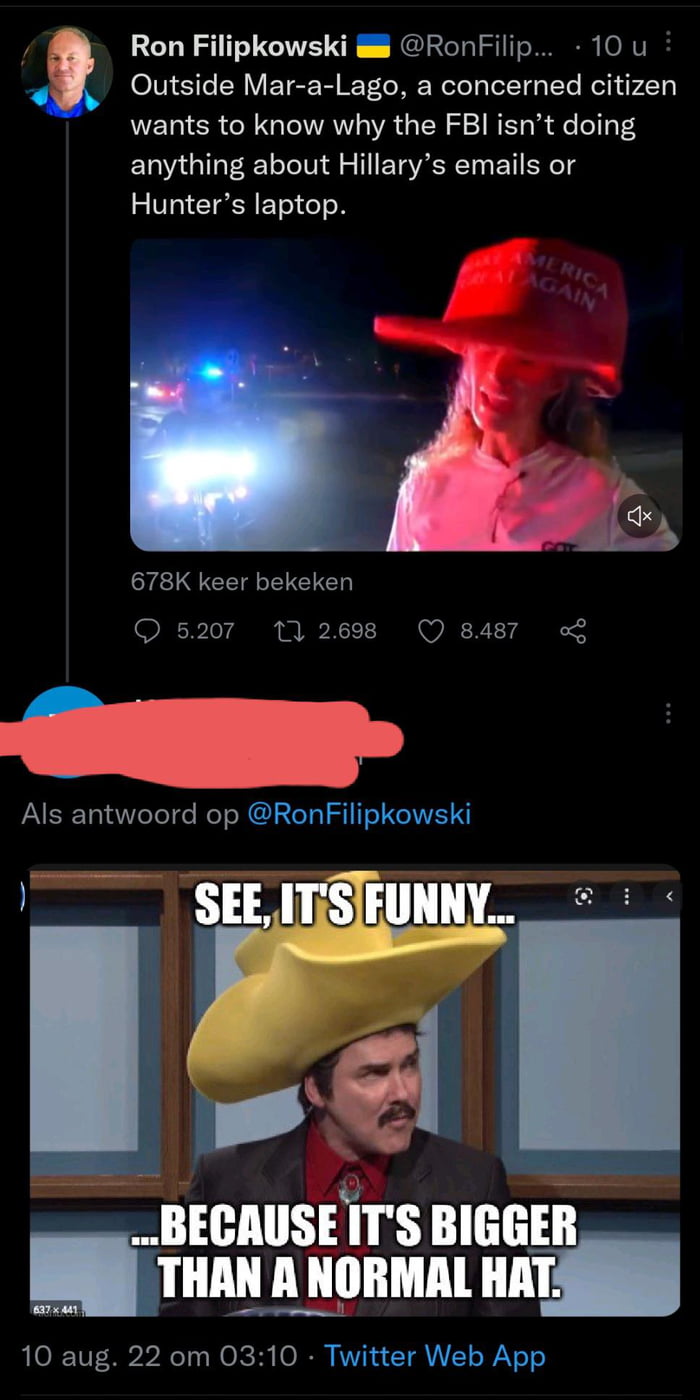Open the Twitter Web App source link
Screen dimensions: 700x1400
435,1356
